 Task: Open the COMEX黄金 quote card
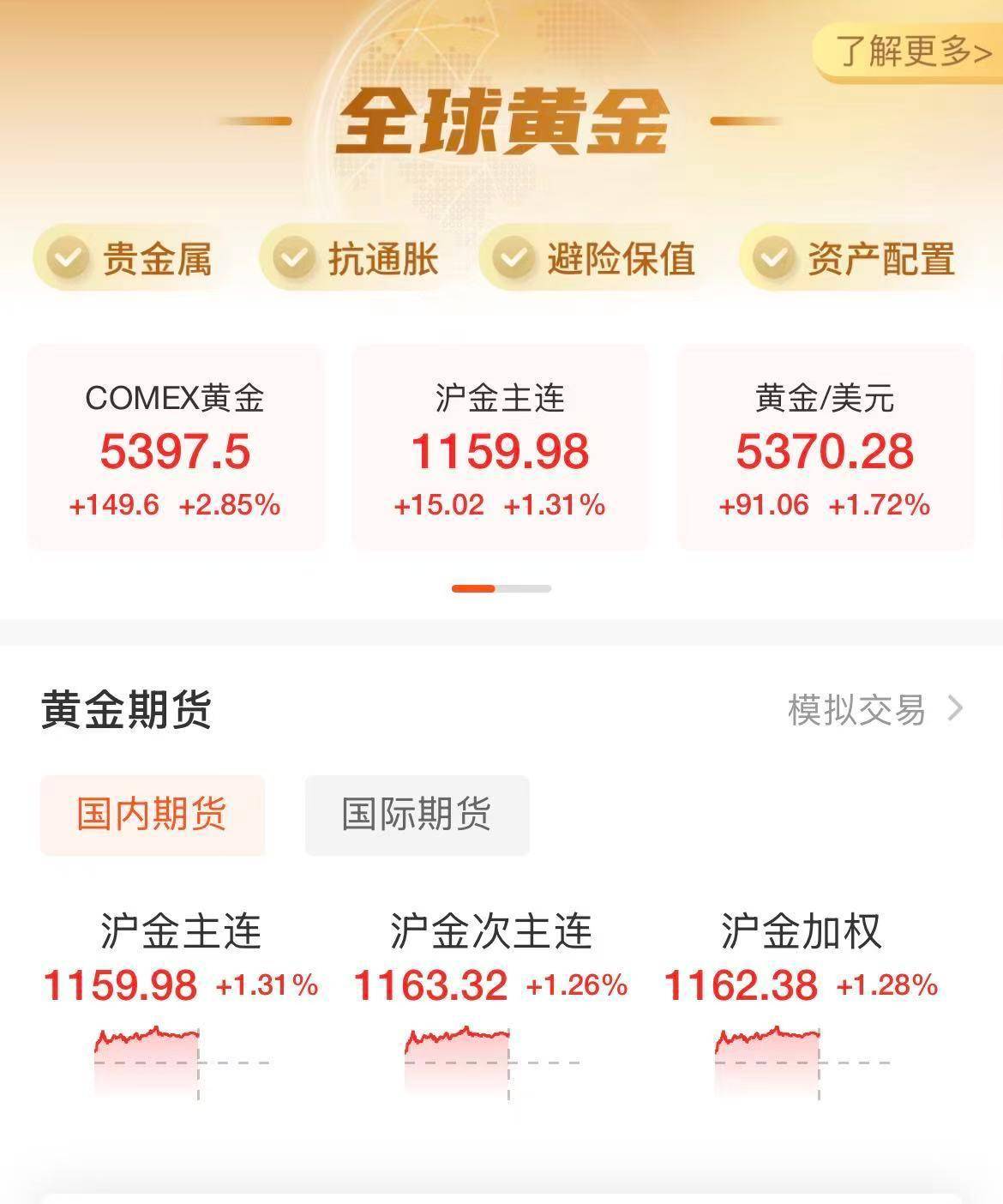tap(175, 448)
